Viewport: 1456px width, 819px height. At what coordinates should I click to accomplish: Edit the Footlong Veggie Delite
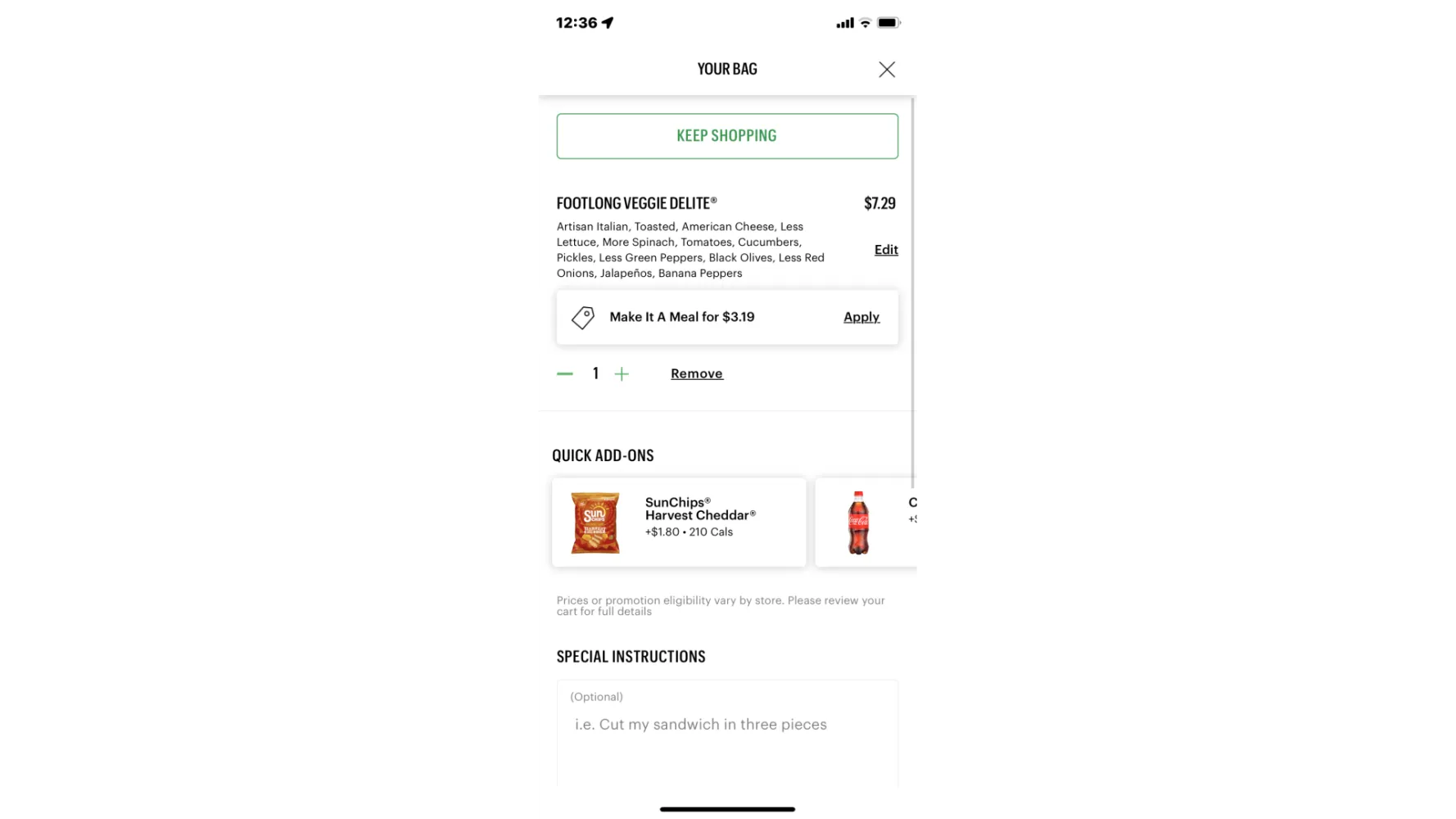point(885,250)
